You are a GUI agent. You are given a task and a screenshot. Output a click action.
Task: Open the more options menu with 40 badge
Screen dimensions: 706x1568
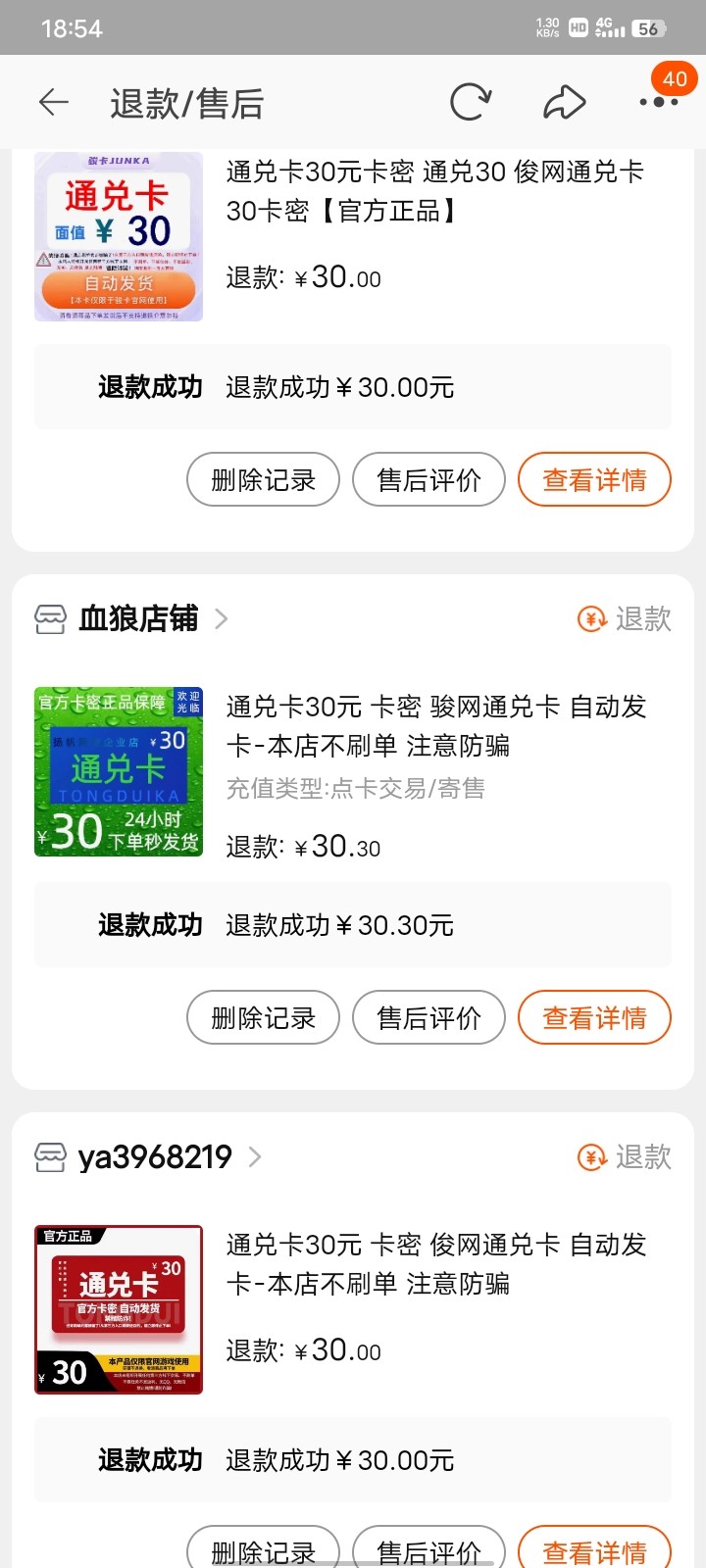pos(659,102)
